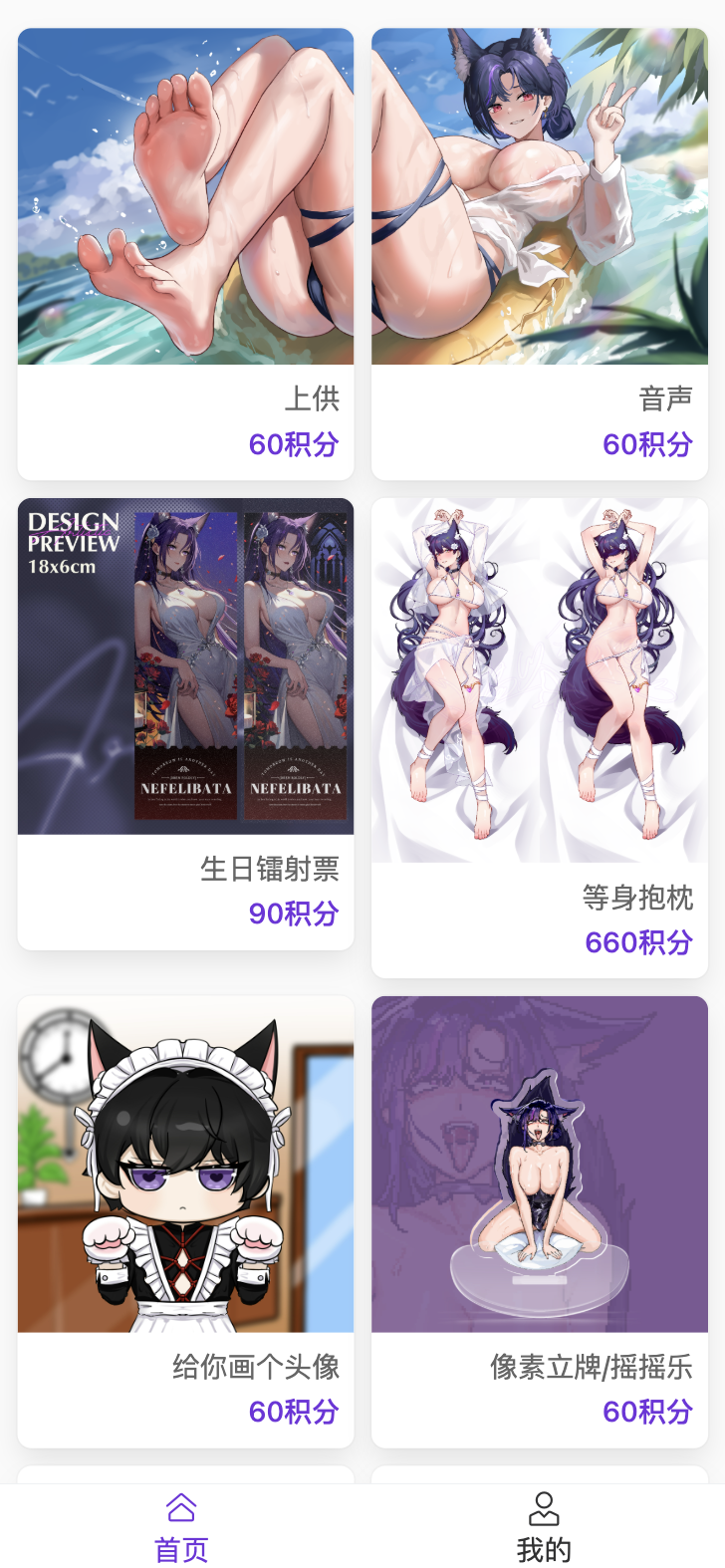Open the 音声 reward card
This screenshot has height=1568, width=725.
pos(540,254)
